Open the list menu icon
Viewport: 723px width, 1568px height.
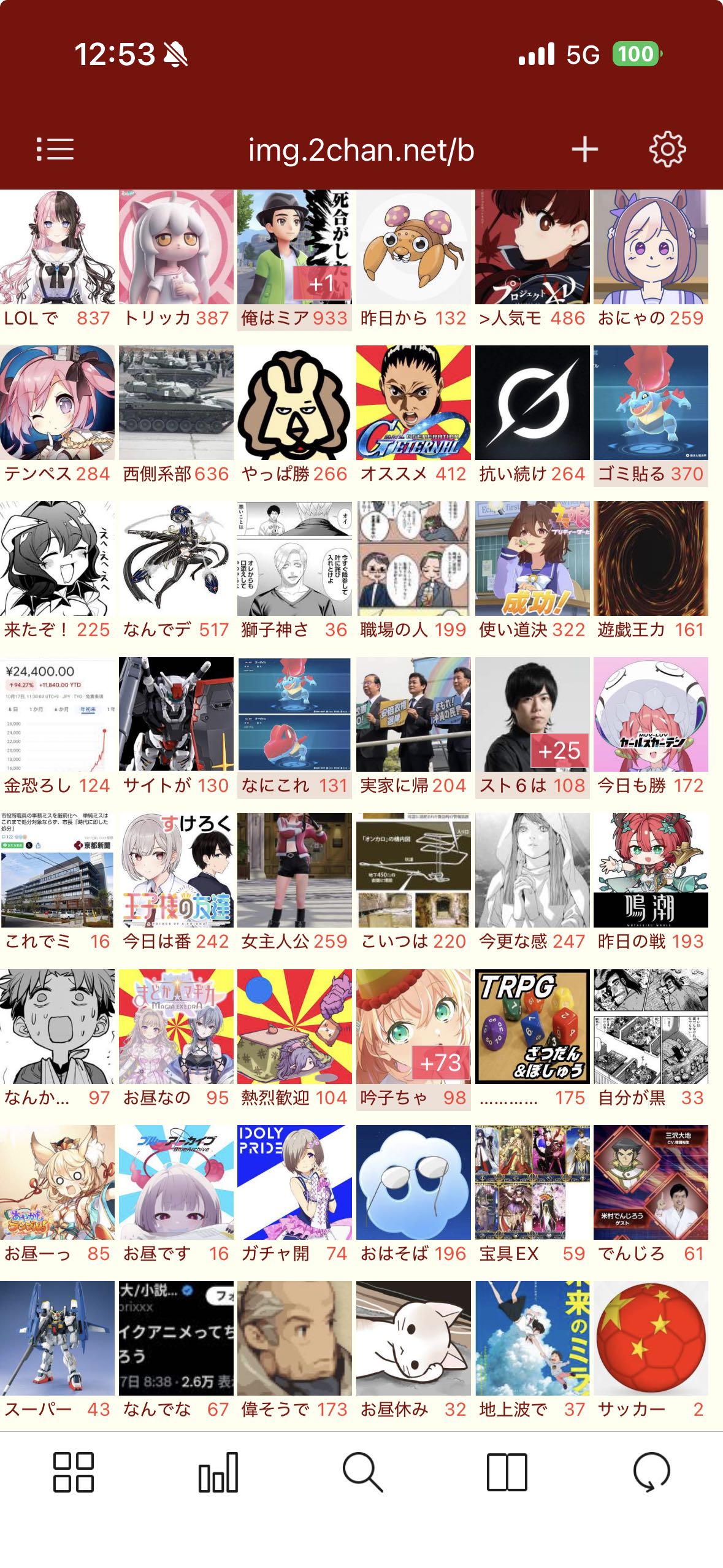pyautogui.click(x=55, y=149)
